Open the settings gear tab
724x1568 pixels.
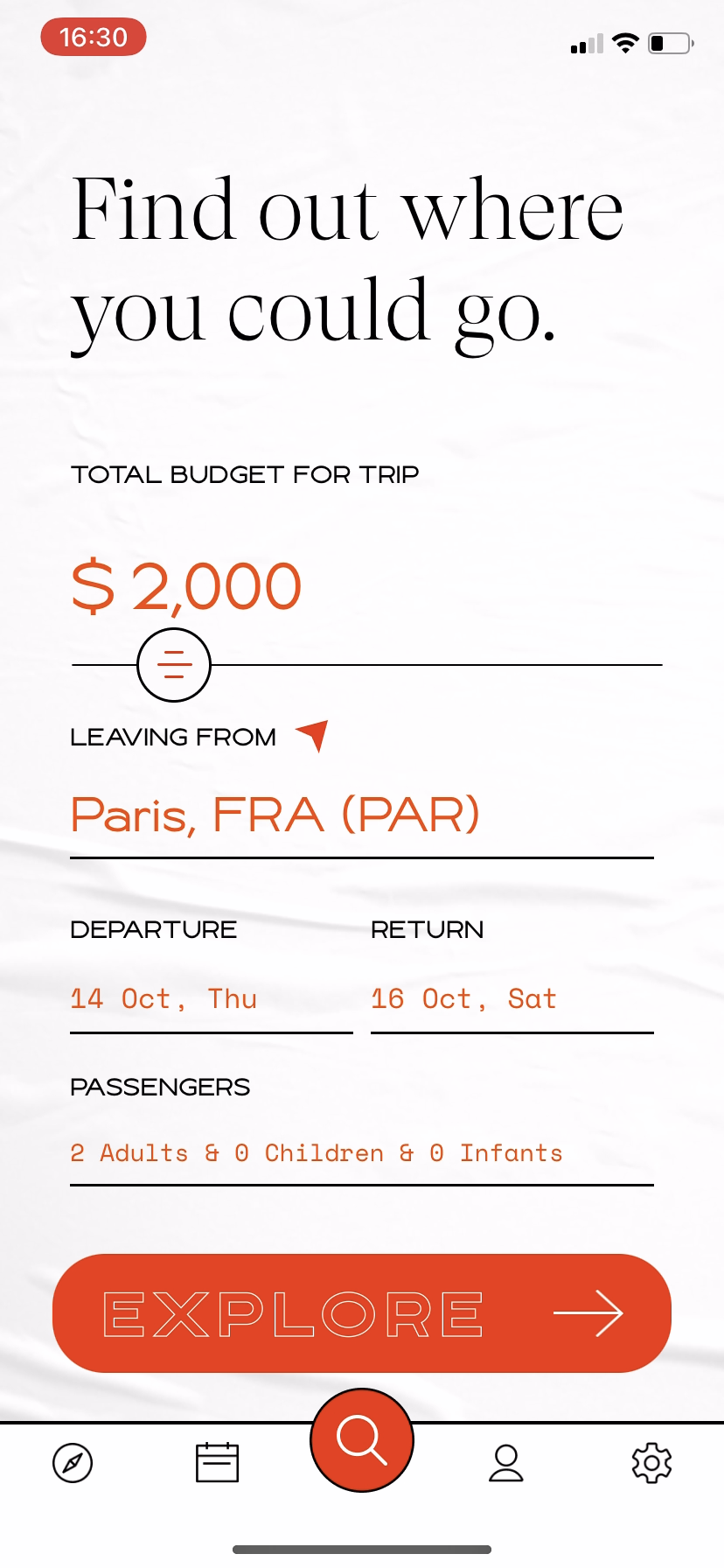(x=651, y=1463)
